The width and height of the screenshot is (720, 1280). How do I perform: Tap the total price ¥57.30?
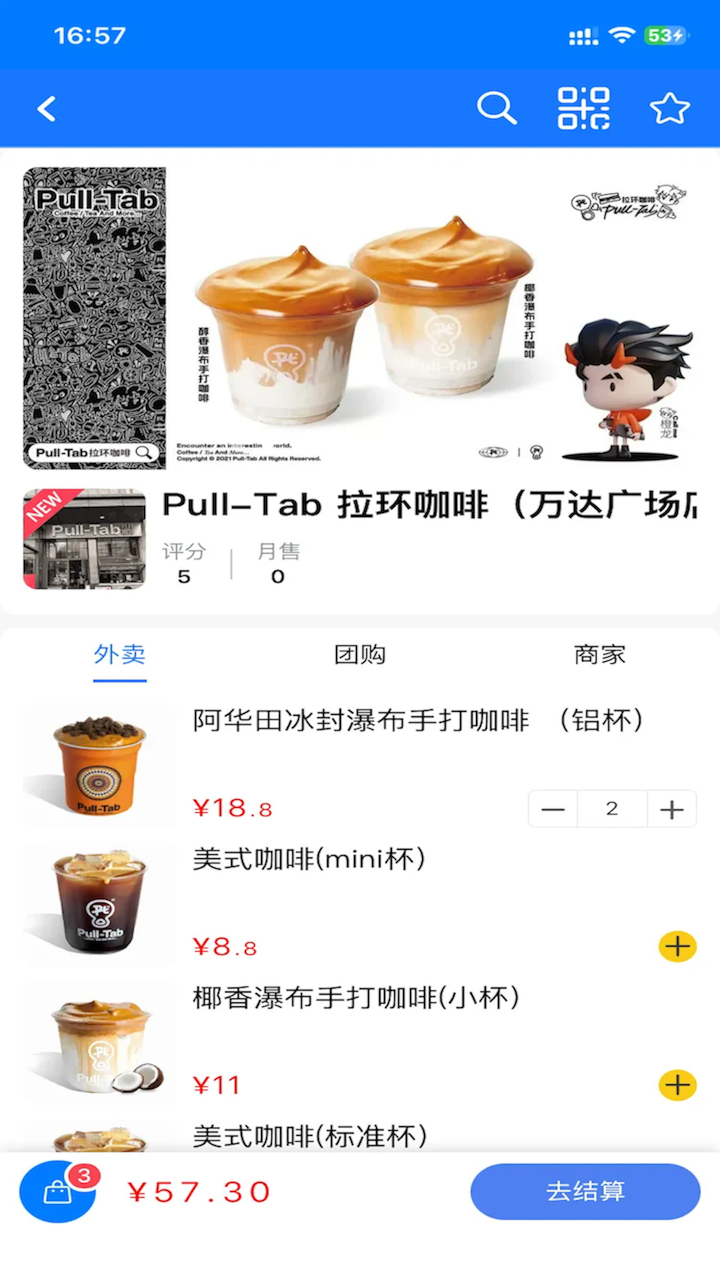[x=198, y=1191]
